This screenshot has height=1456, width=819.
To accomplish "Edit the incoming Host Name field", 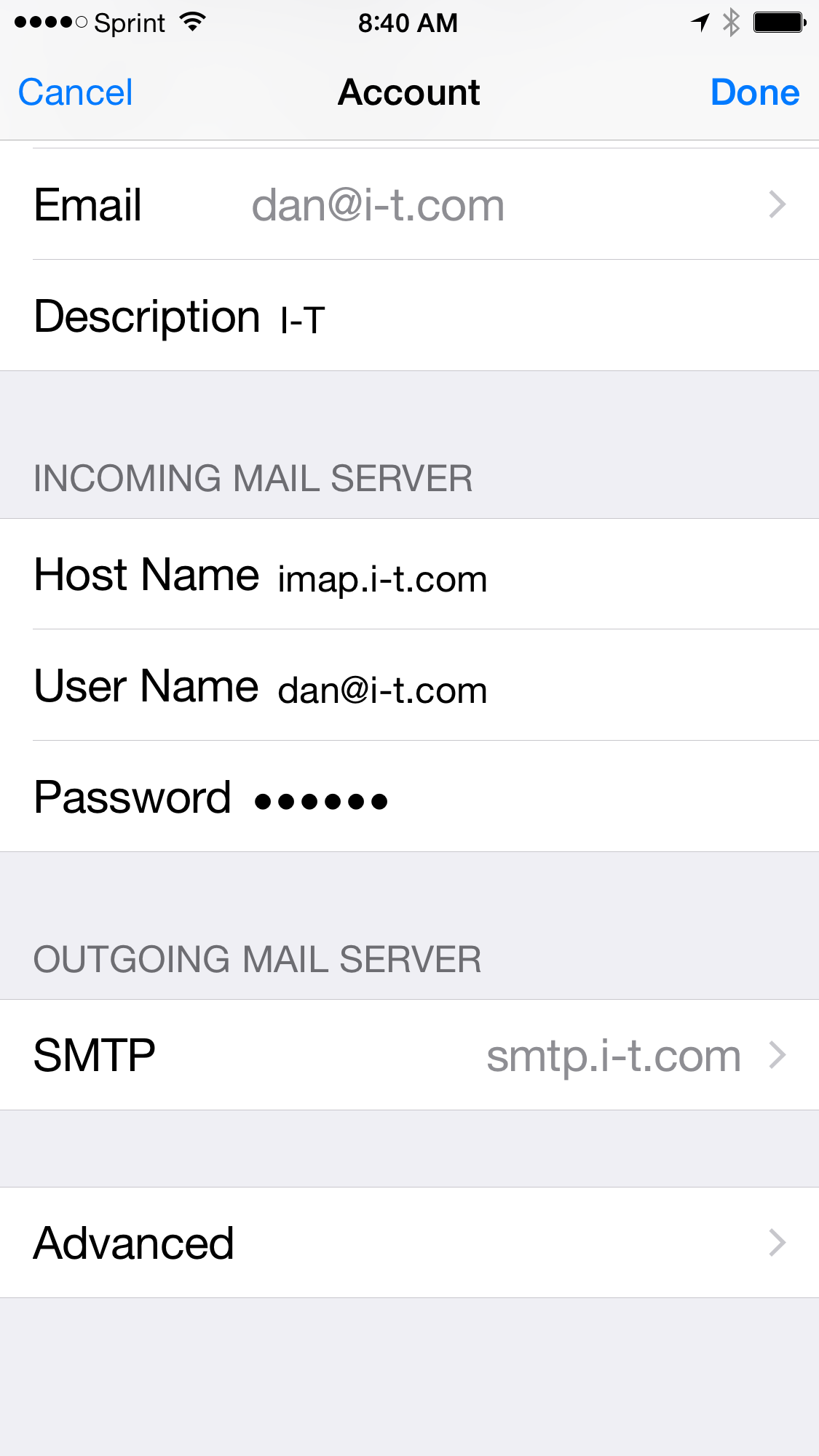I will pos(409,574).
